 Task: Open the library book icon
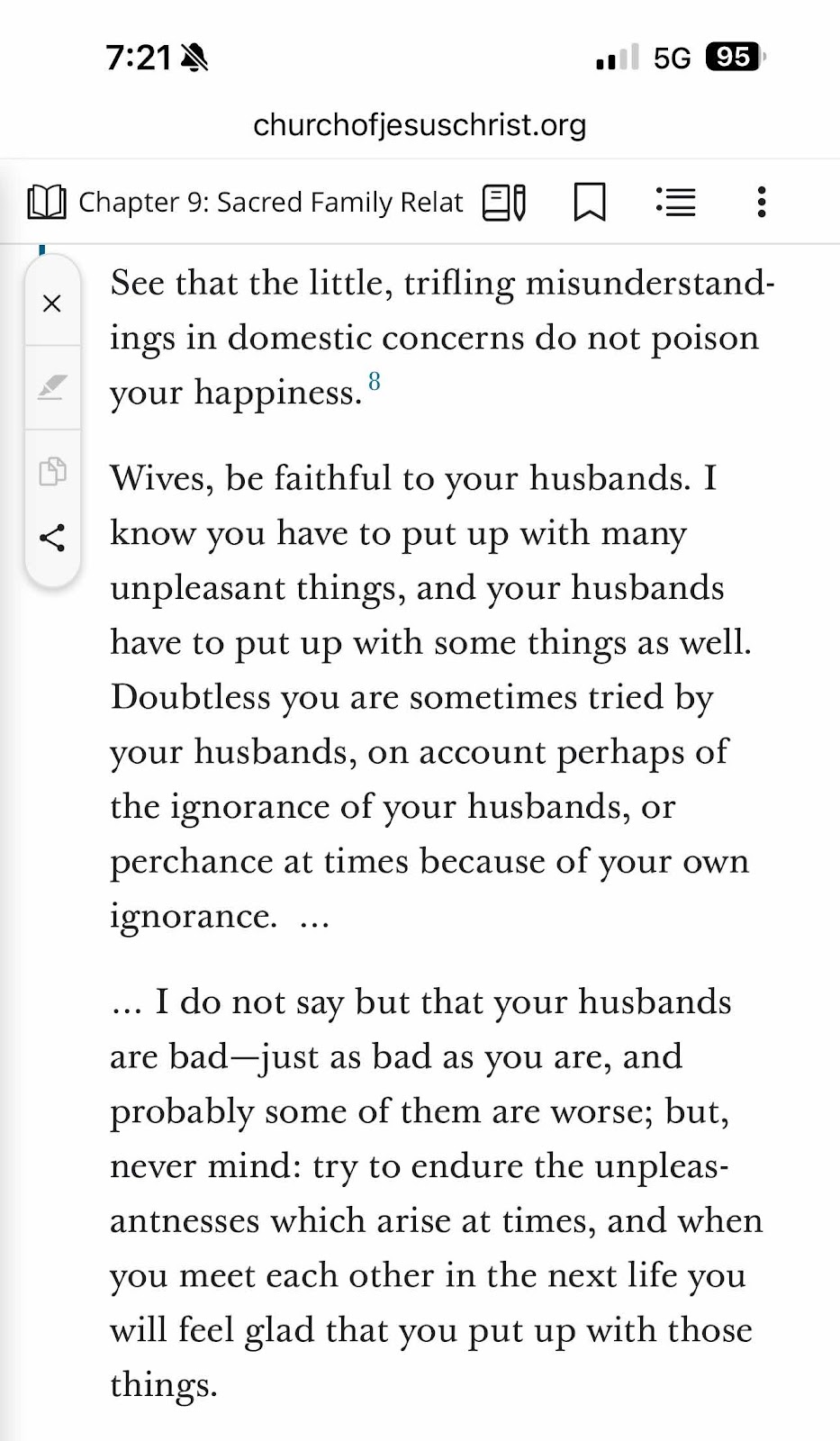tap(46, 202)
